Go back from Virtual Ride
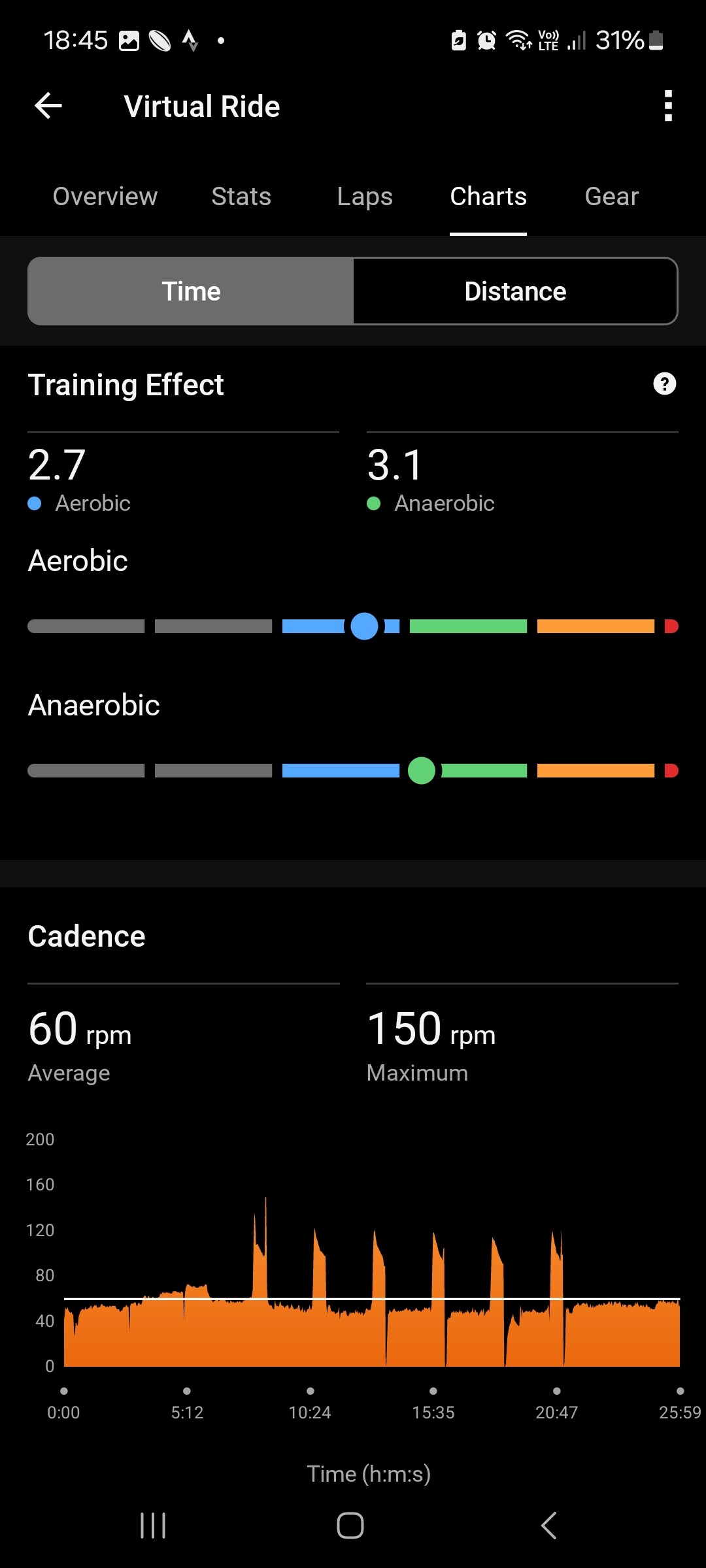Image resolution: width=706 pixels, height=1568 pixels. [48, 106]
